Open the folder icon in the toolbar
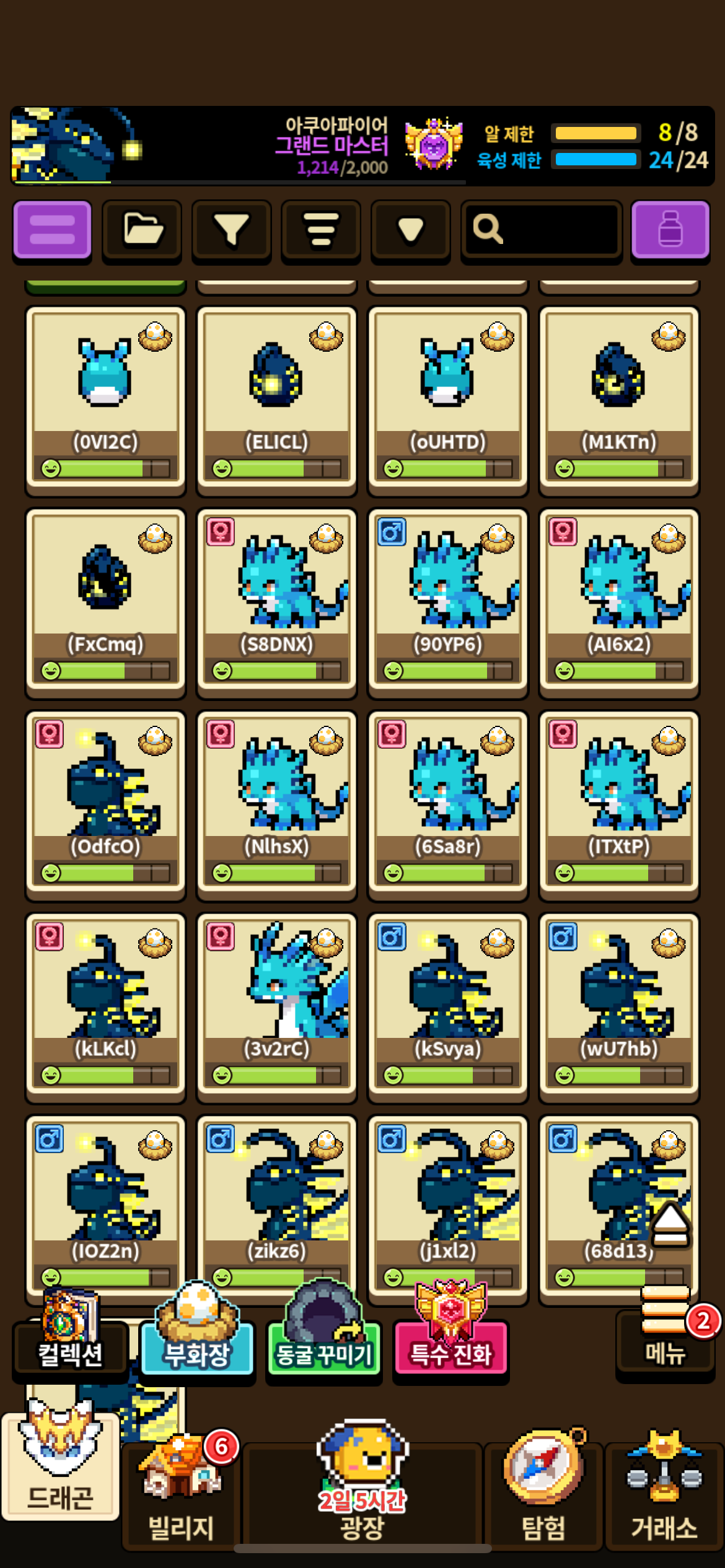 click(x=142, y=230)
